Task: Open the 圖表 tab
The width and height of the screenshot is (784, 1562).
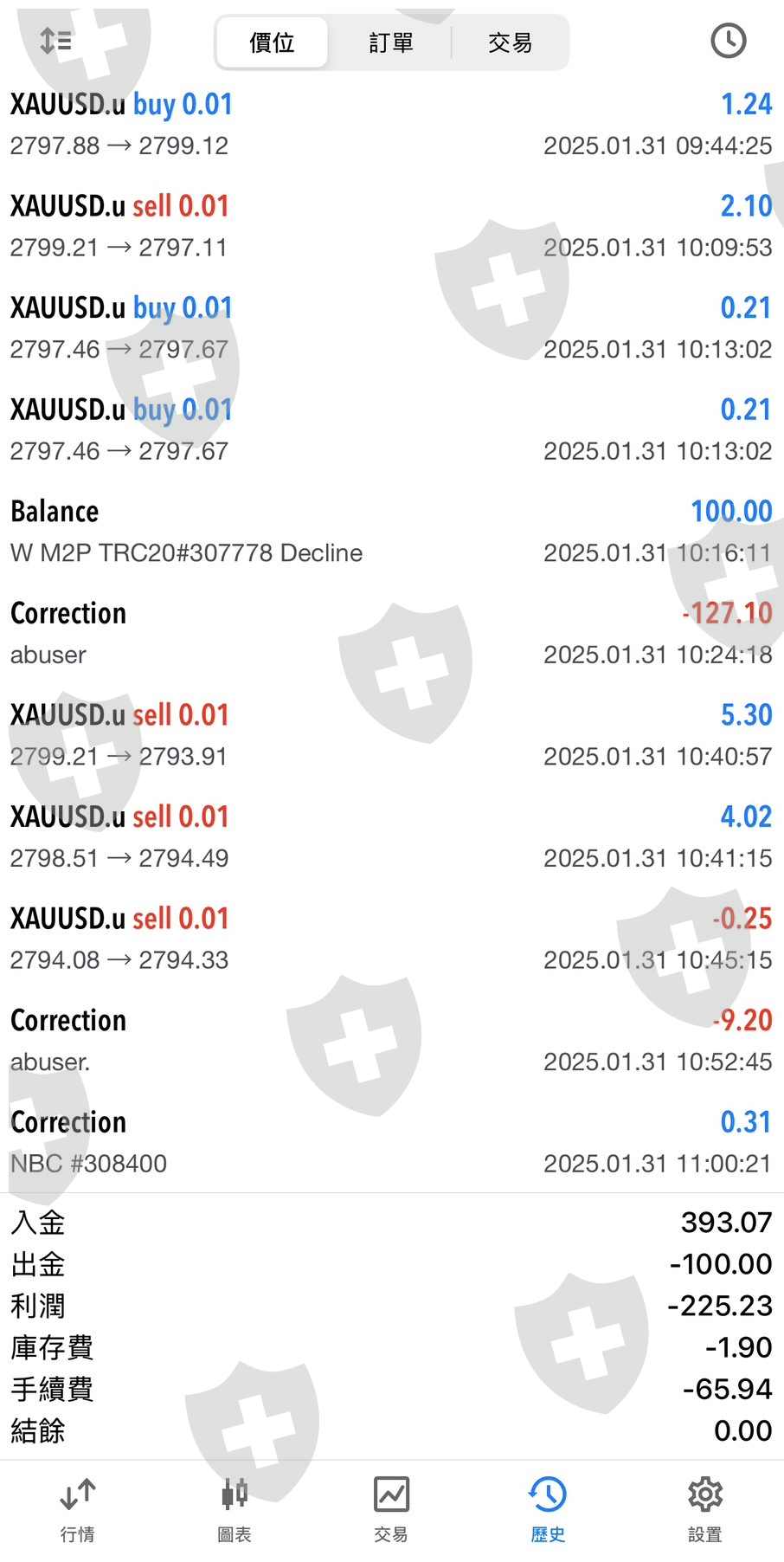Action: [235, 1510]
